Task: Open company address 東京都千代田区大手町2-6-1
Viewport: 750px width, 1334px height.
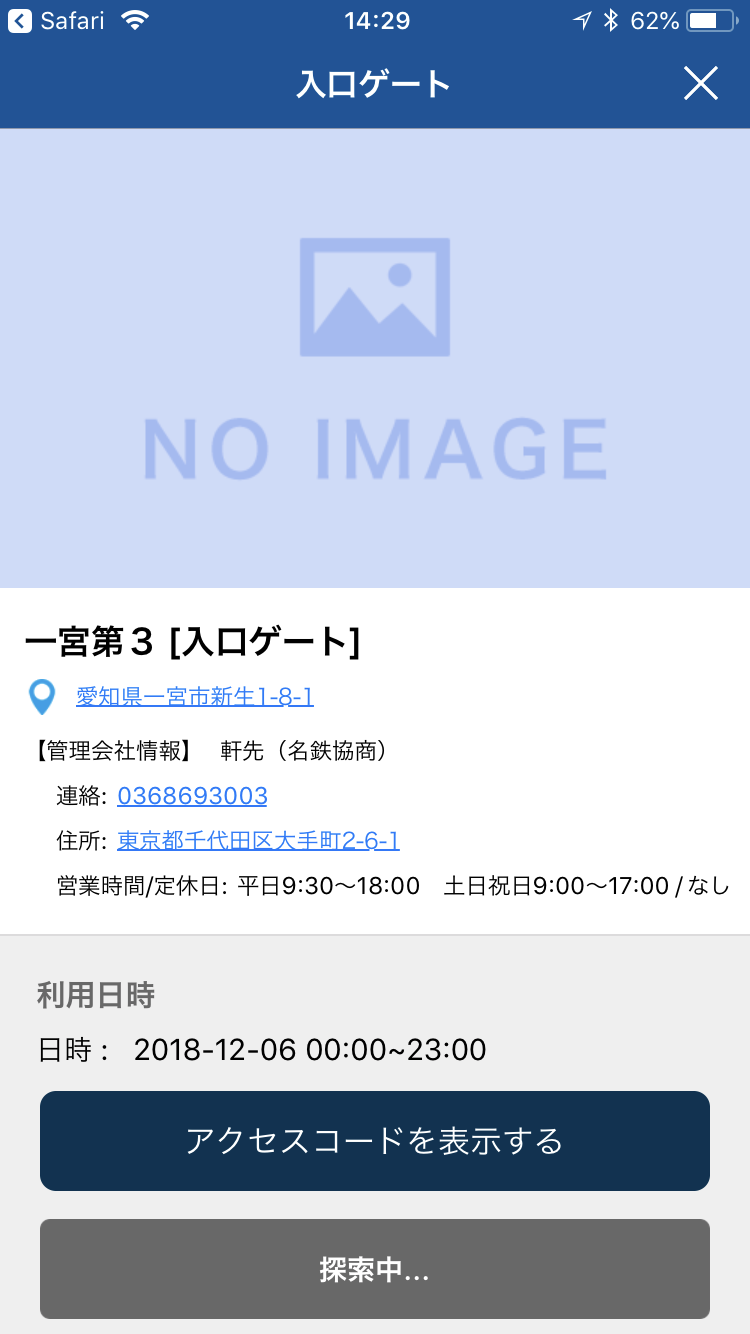Action: point(258,841)
